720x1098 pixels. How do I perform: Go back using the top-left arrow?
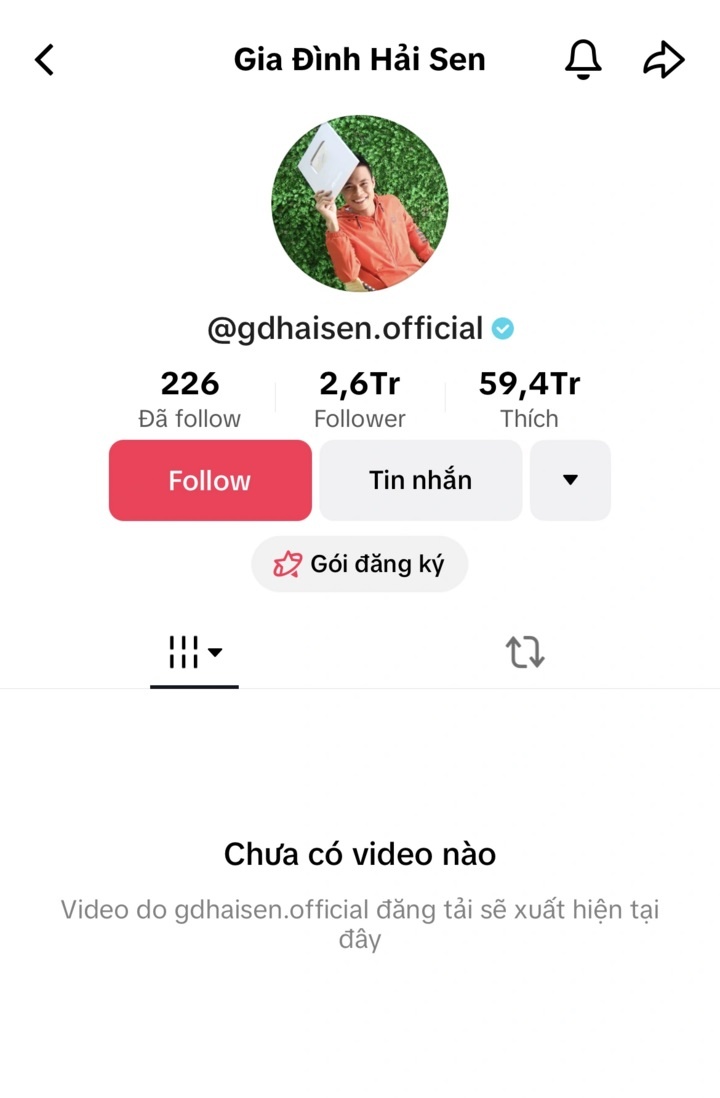[x=45, y=60]
